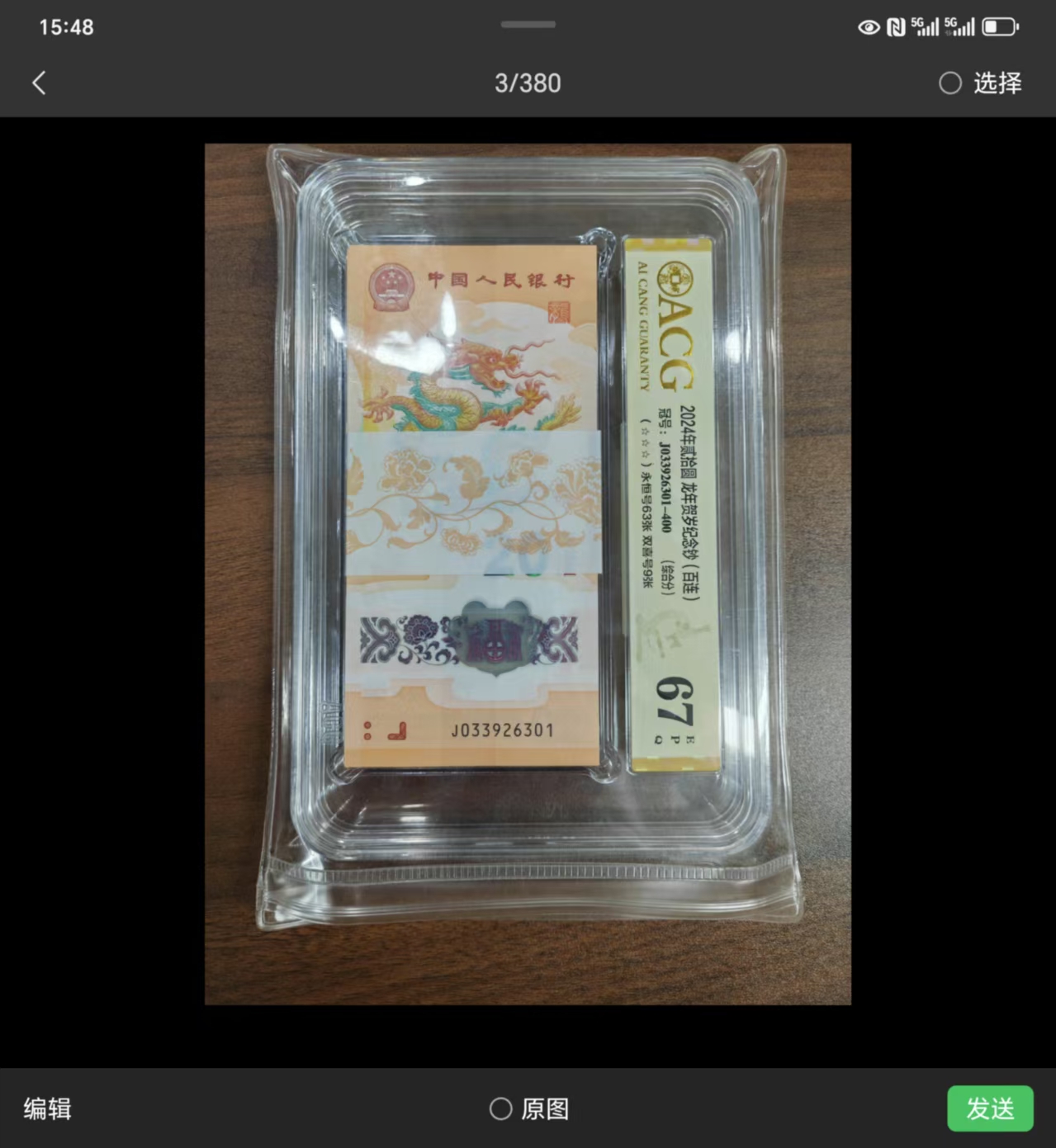Open the 编辑 edit option
The width and height of the screenshot is (1056, 1148).
coord(47,1108)
